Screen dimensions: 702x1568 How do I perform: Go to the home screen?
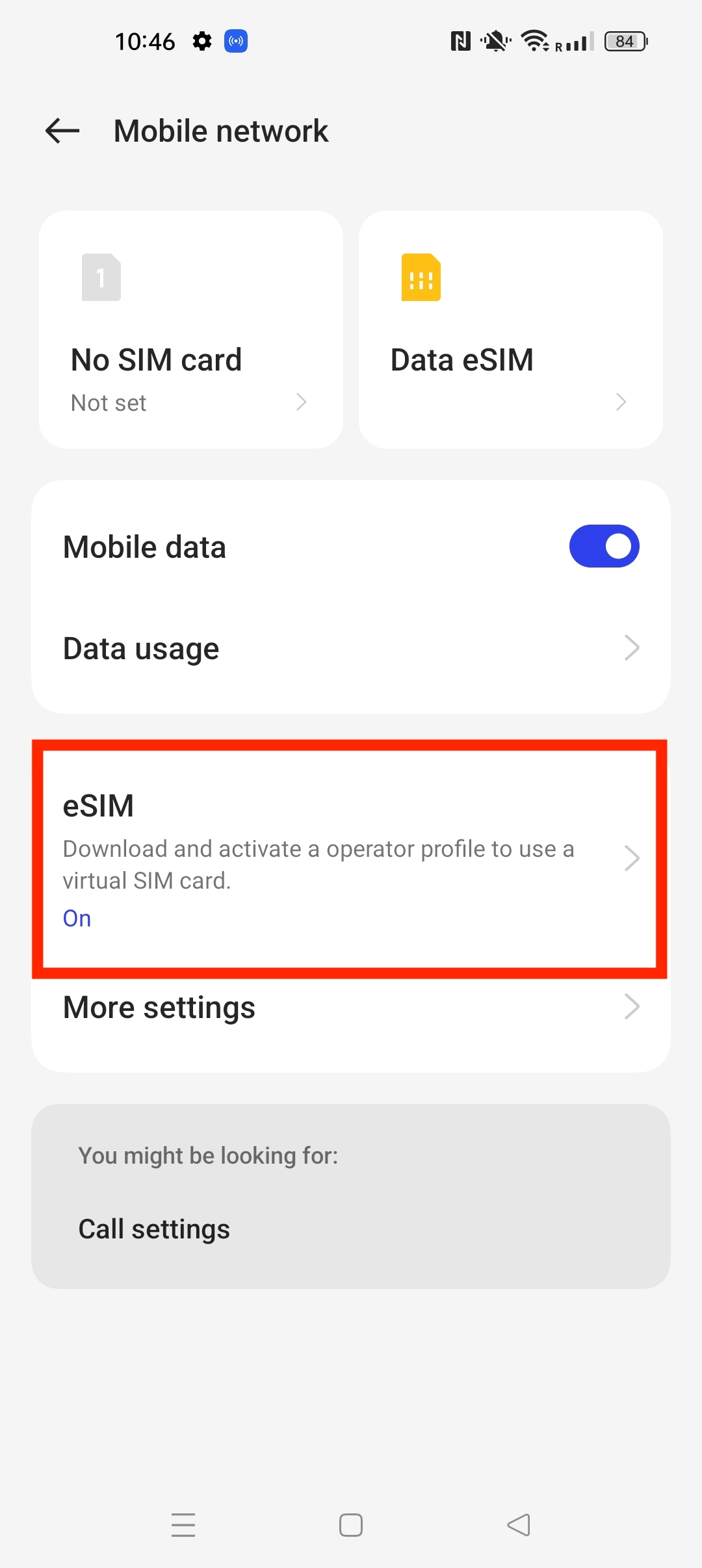351,1524
